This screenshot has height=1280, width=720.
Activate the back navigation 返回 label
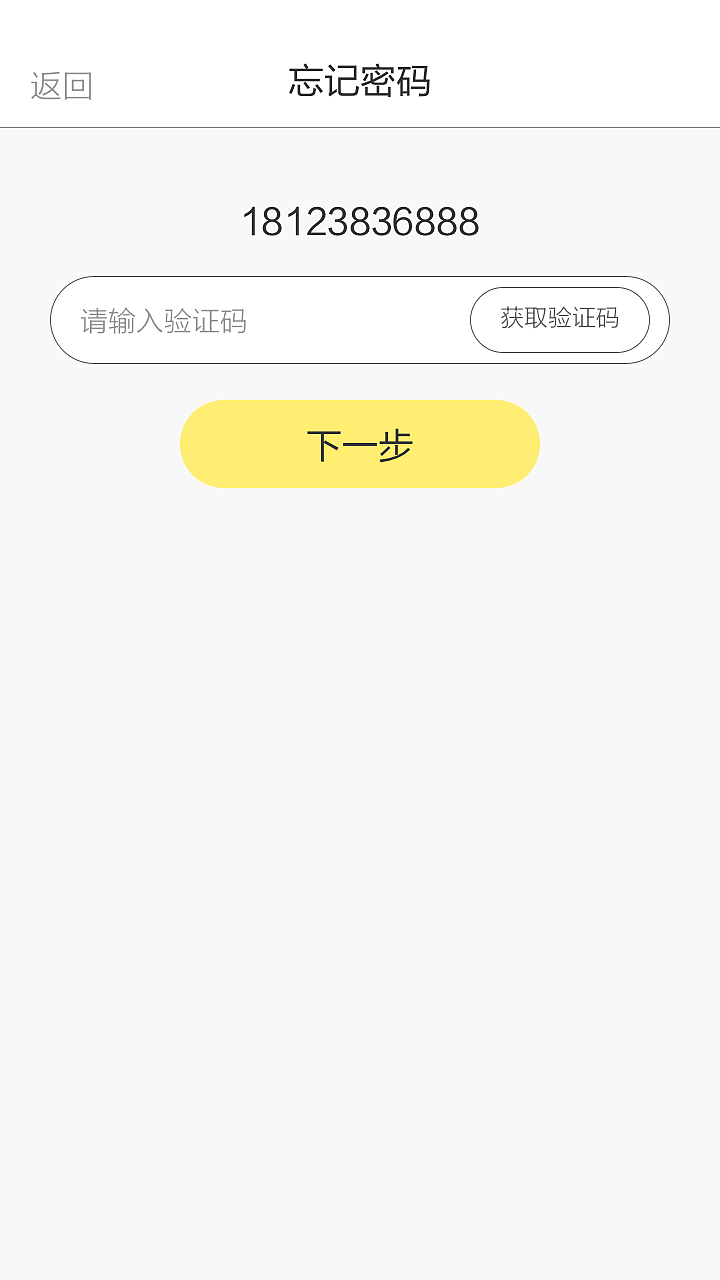coord(62,85)
